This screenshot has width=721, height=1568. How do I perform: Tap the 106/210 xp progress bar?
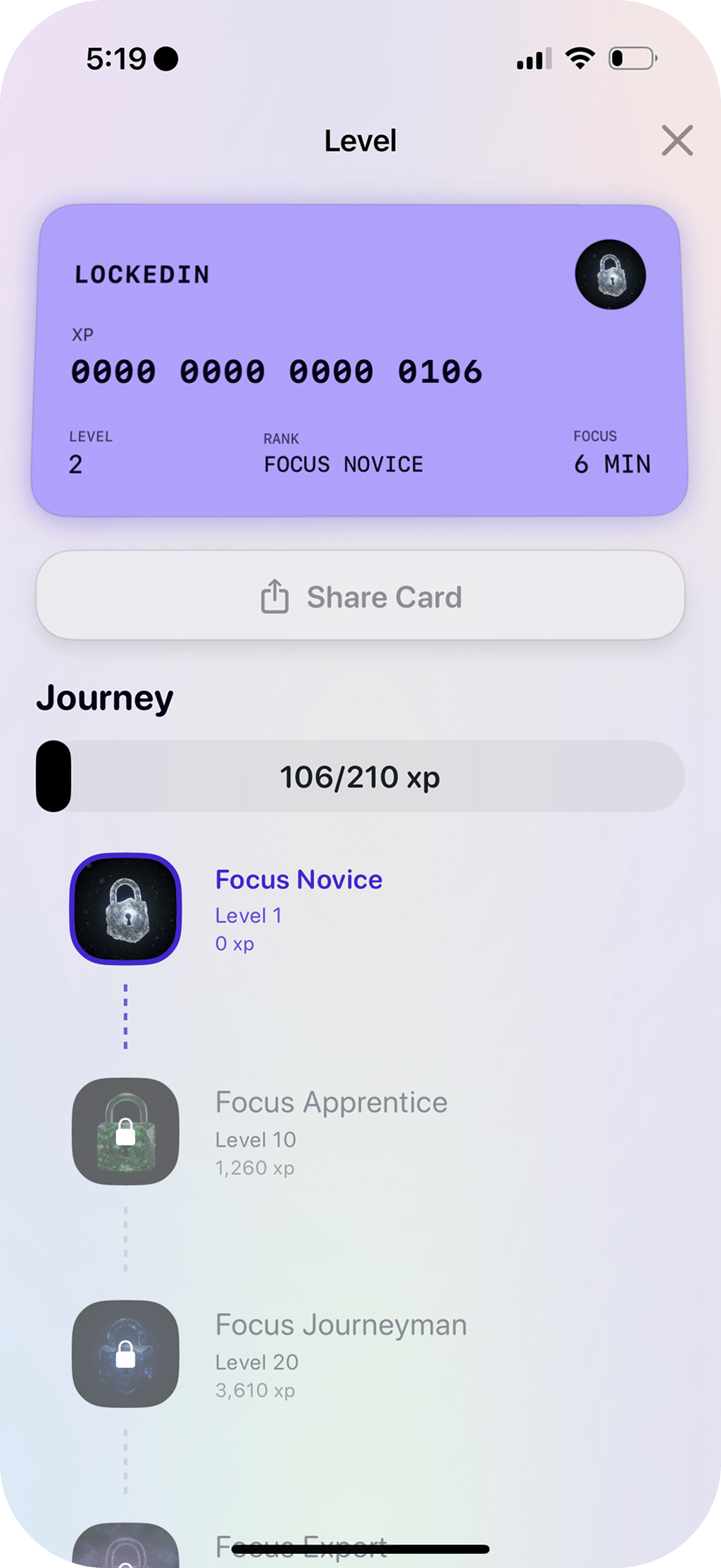tap(360, 777)
